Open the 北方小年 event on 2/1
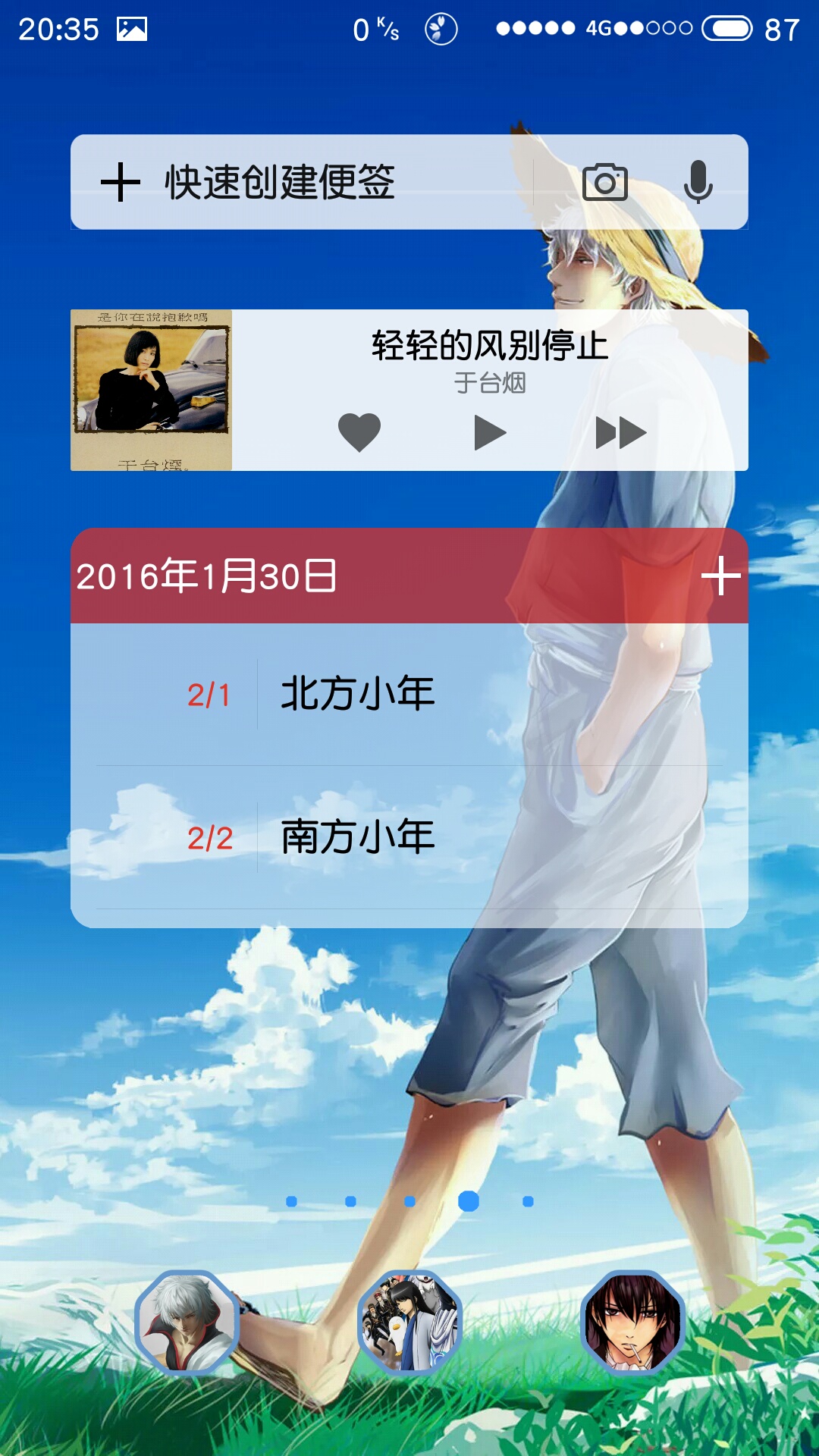This screenshot has height=1456, width=819. [409, 695]
